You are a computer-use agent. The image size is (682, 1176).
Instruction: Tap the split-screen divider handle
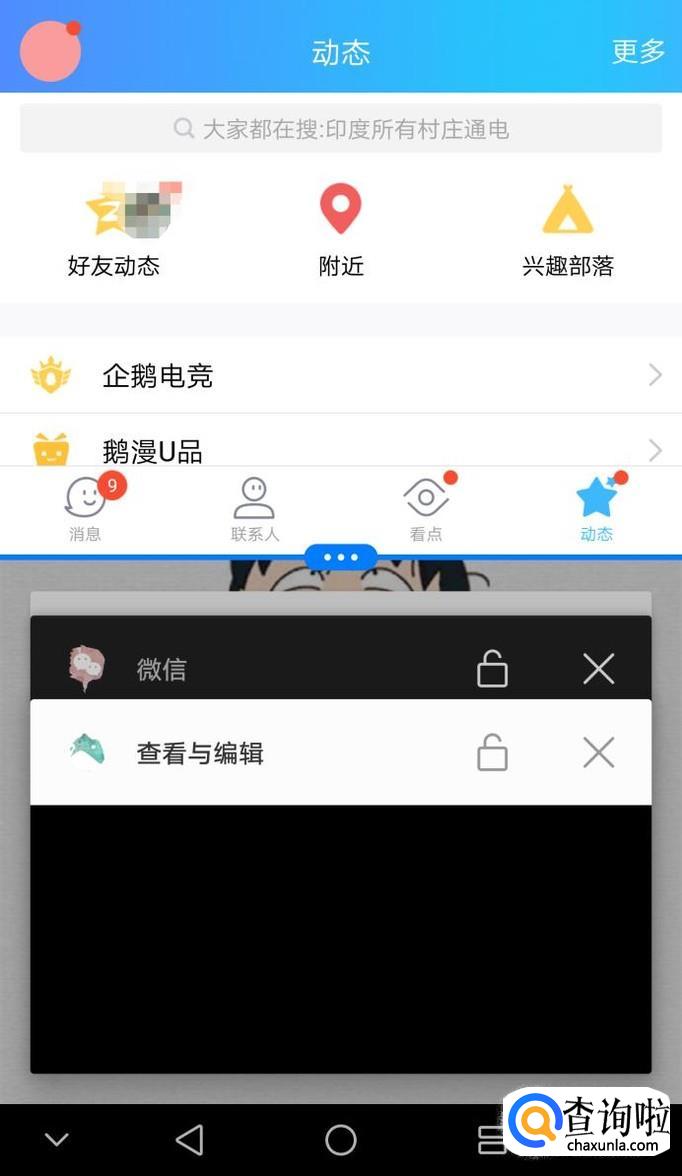(x=341, y=557)
